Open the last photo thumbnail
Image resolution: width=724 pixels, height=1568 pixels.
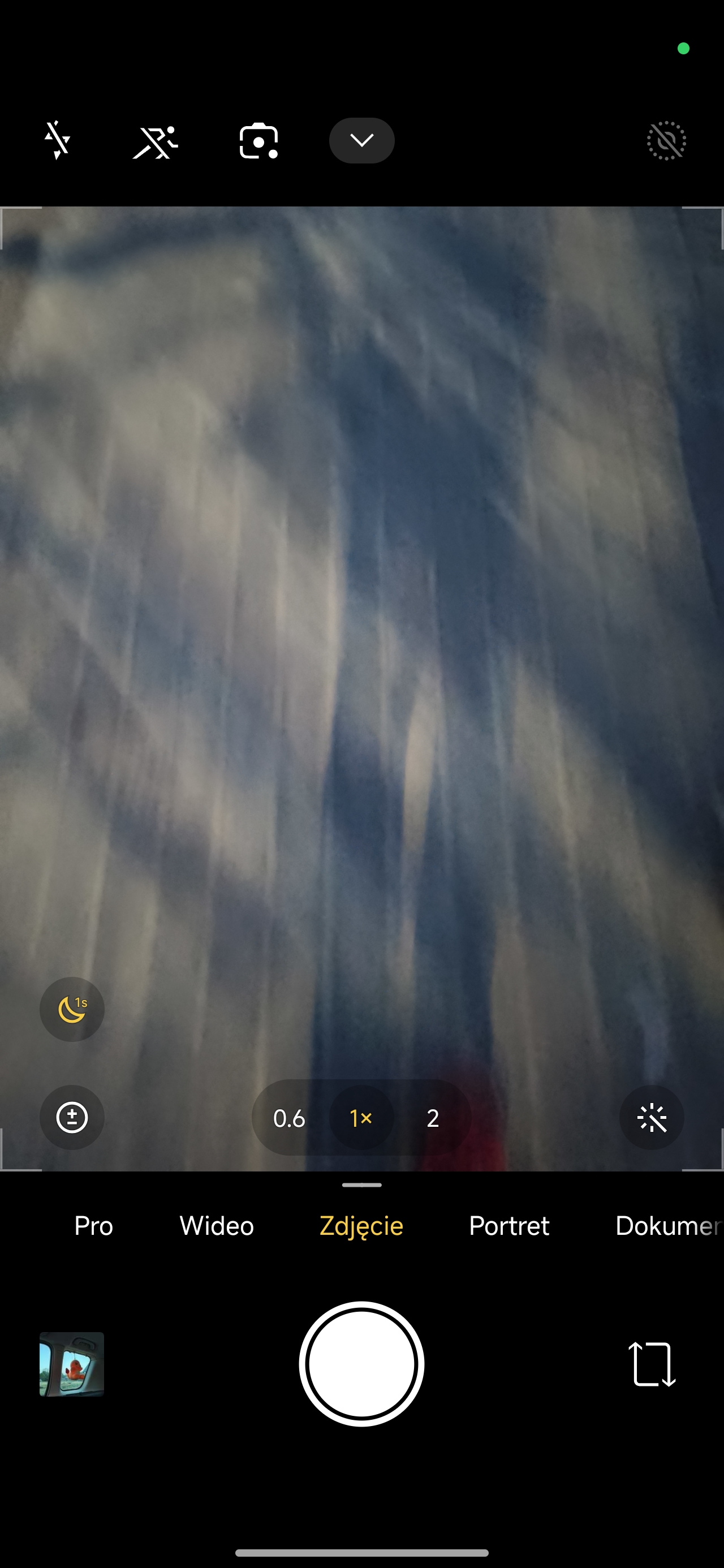pyautogui.click(x=72, y=1364)
